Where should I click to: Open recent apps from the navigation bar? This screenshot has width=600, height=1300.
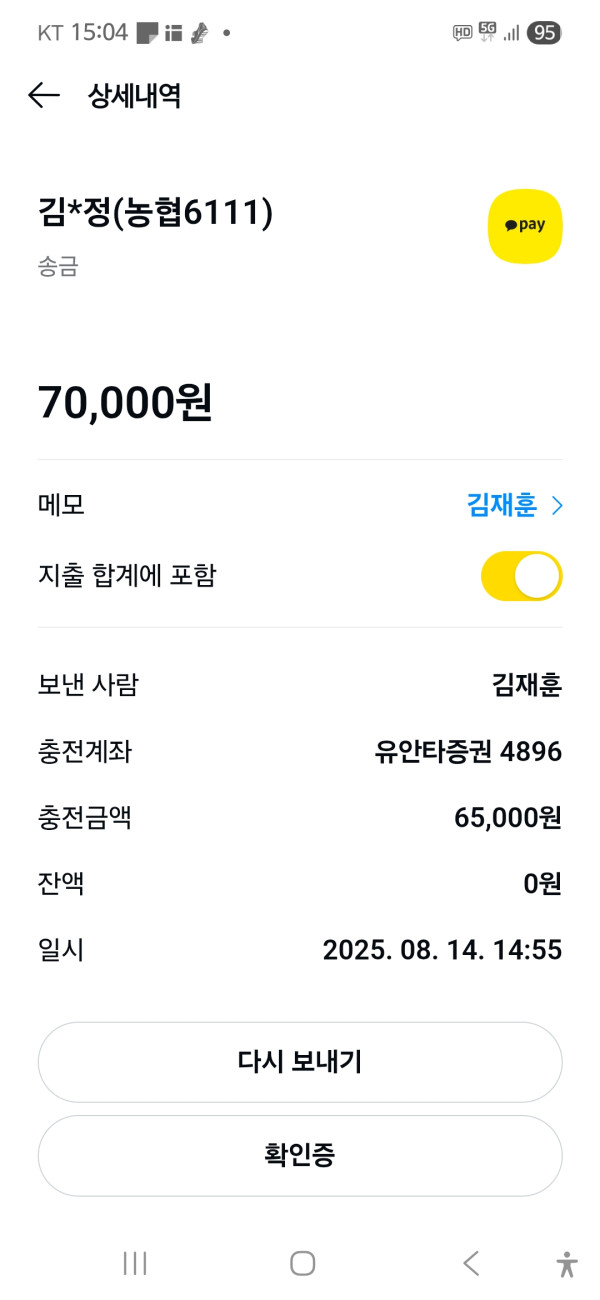pyautogui.click(x=135, y=1263)
